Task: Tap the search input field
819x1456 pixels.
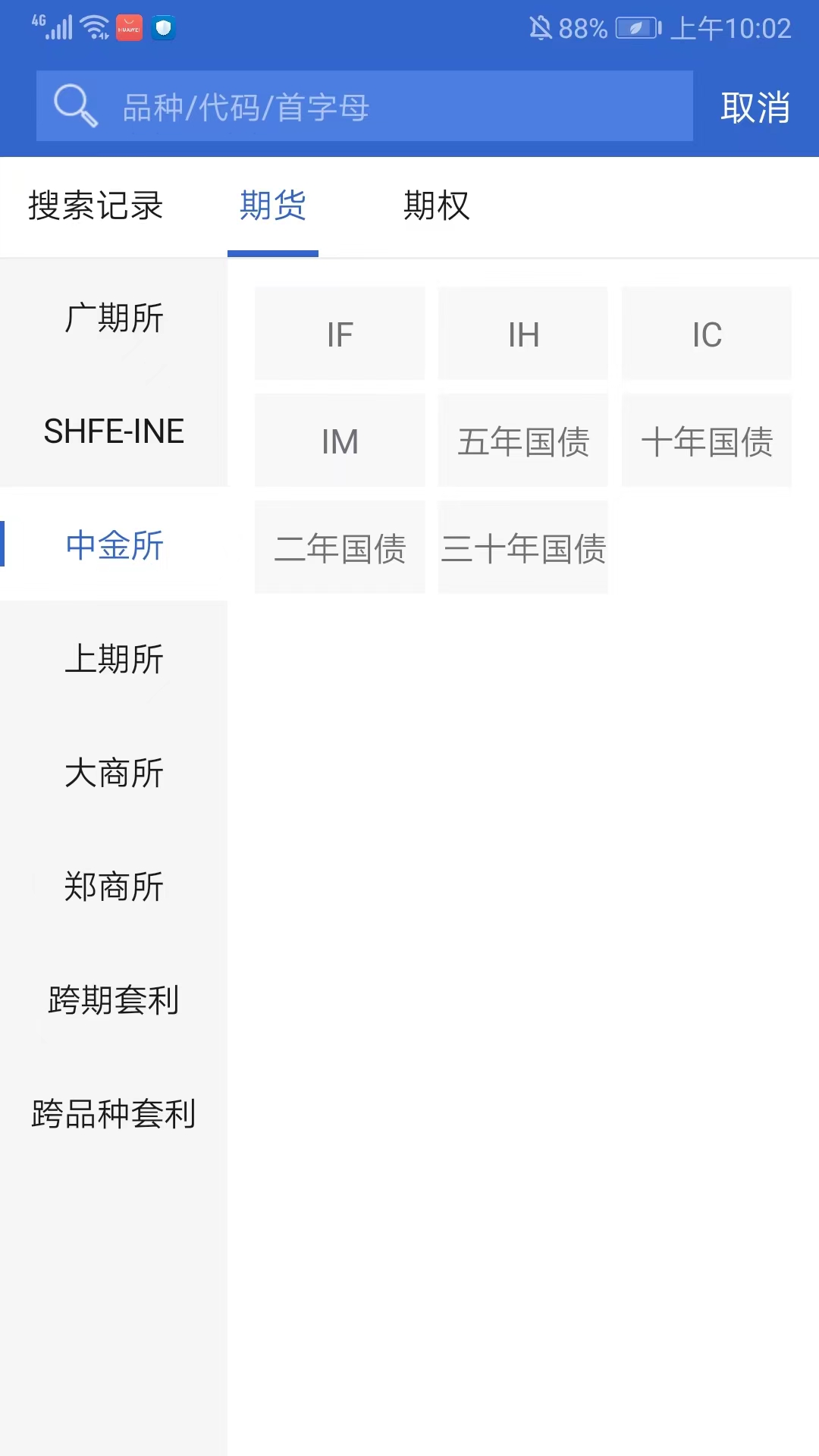Action: point(379,106)
